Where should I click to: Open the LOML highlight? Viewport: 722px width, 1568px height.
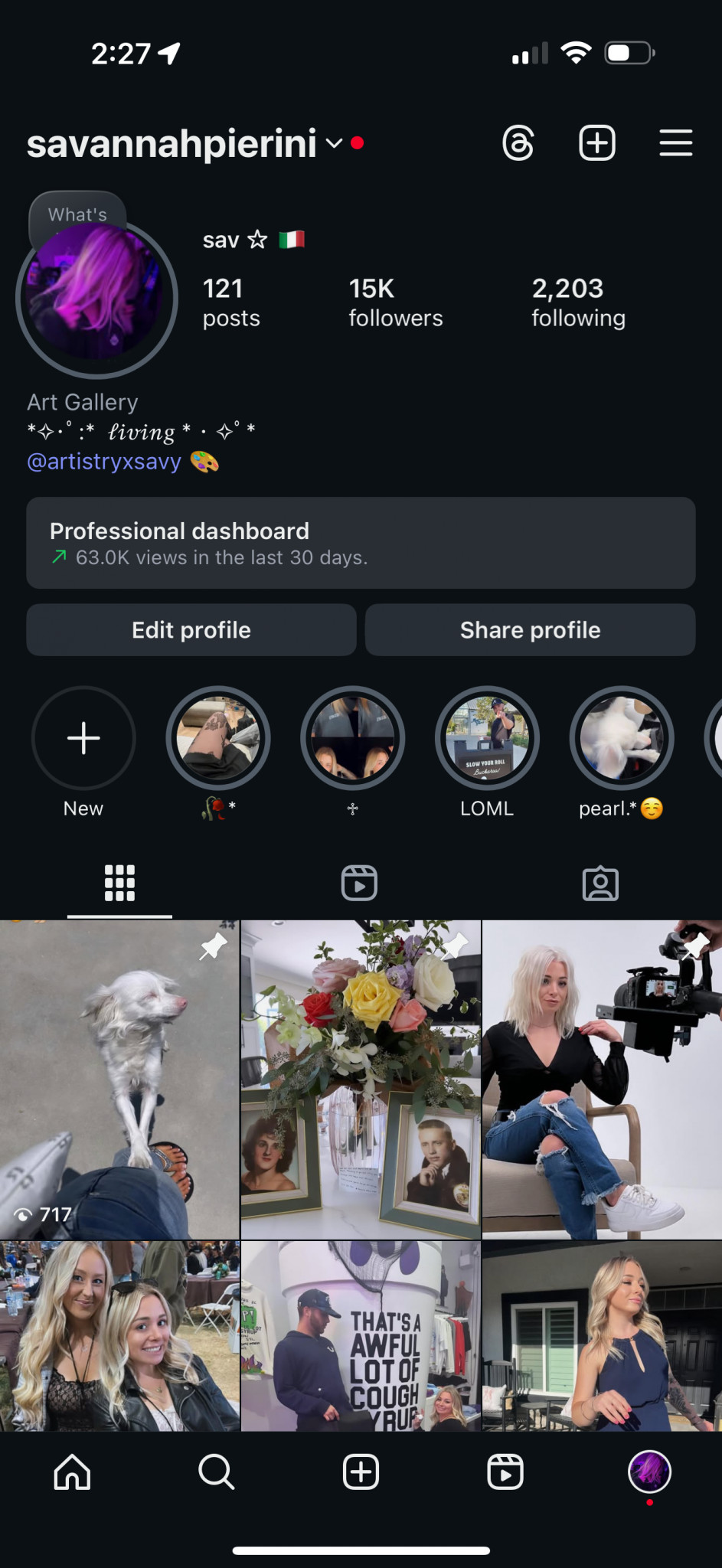point(487,738)
